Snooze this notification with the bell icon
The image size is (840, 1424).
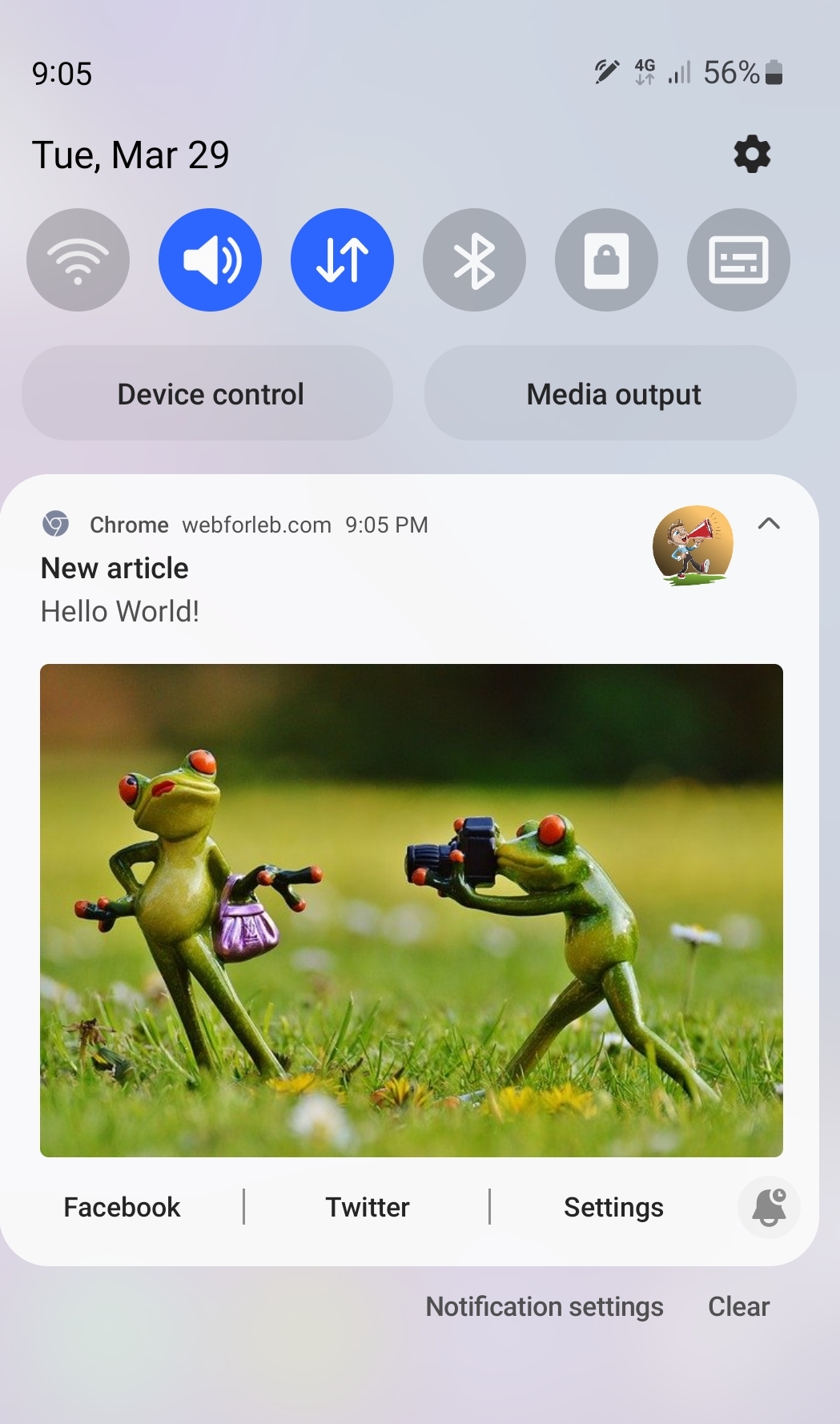pos(769,1207)
